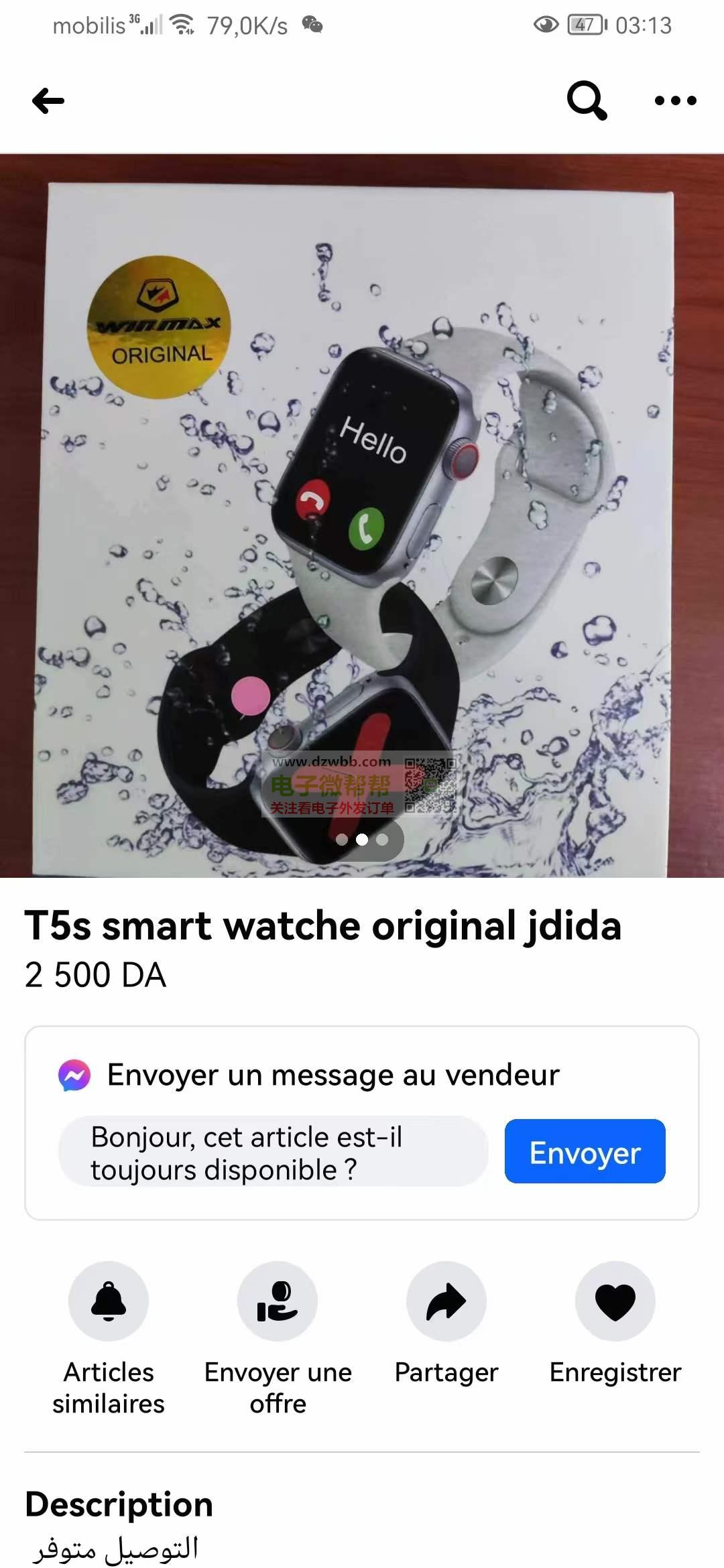Viewport: 724px width, 1568px height.
Task: Open the T5s smart watch product photo
Action: click(x=362, y=516)
